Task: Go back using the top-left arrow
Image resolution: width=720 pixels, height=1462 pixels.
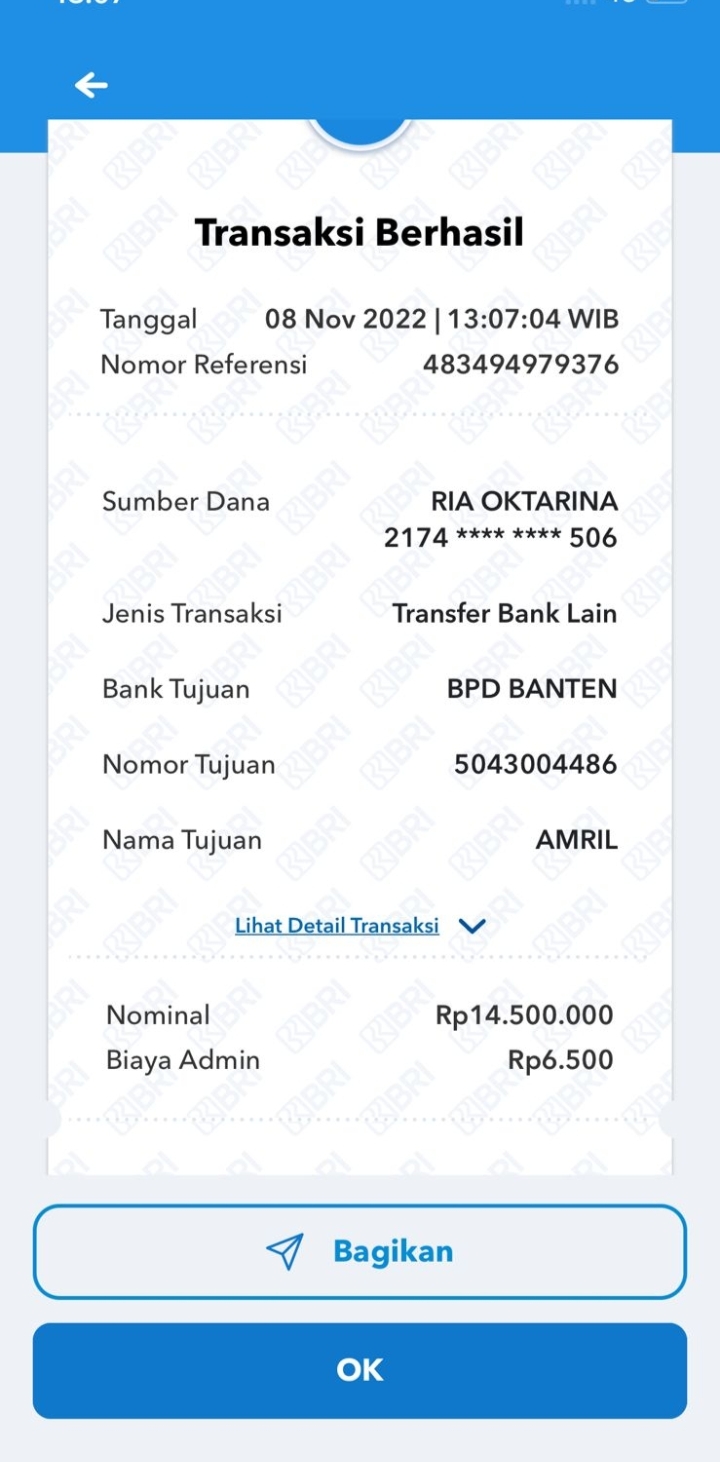Action: click(x=91, y=86)
